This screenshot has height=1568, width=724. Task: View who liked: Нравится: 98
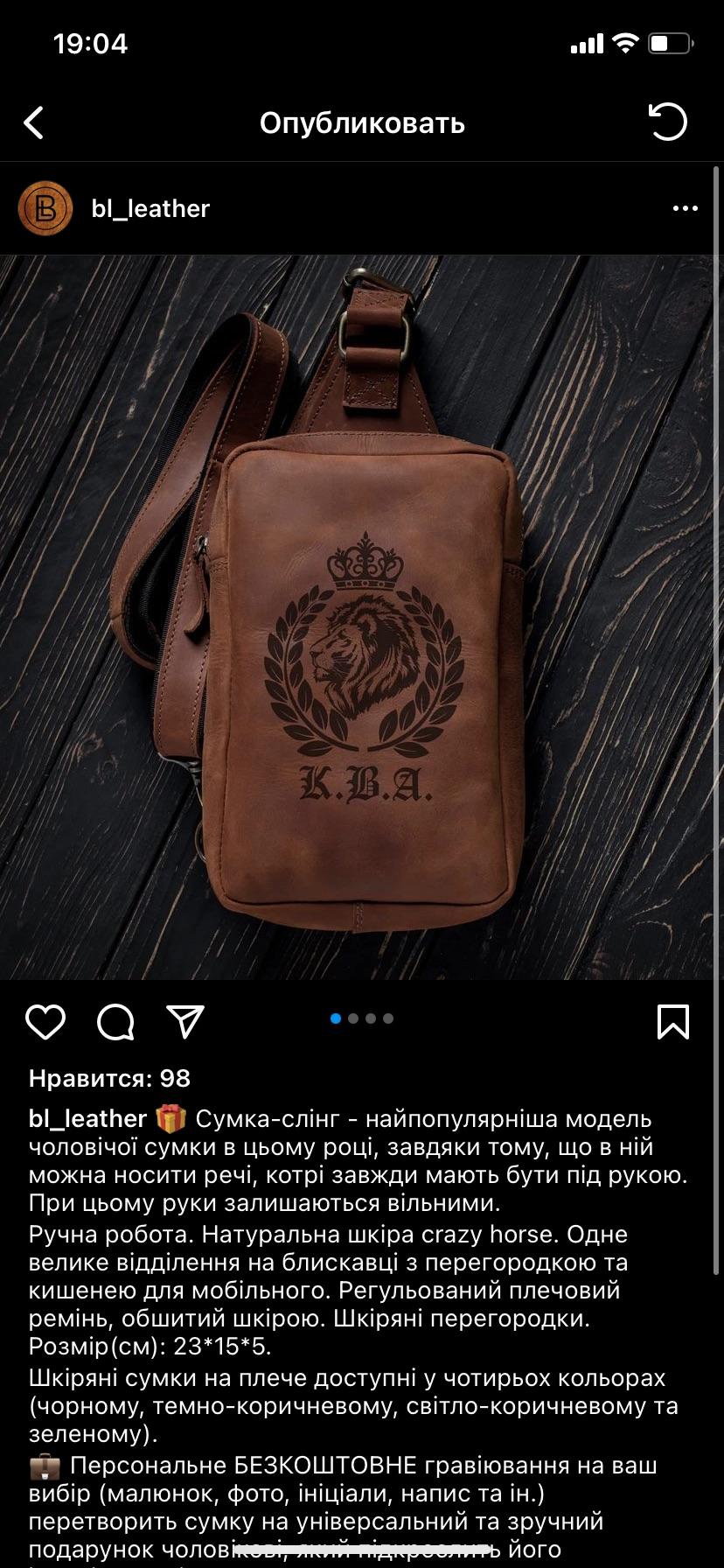109,1079
